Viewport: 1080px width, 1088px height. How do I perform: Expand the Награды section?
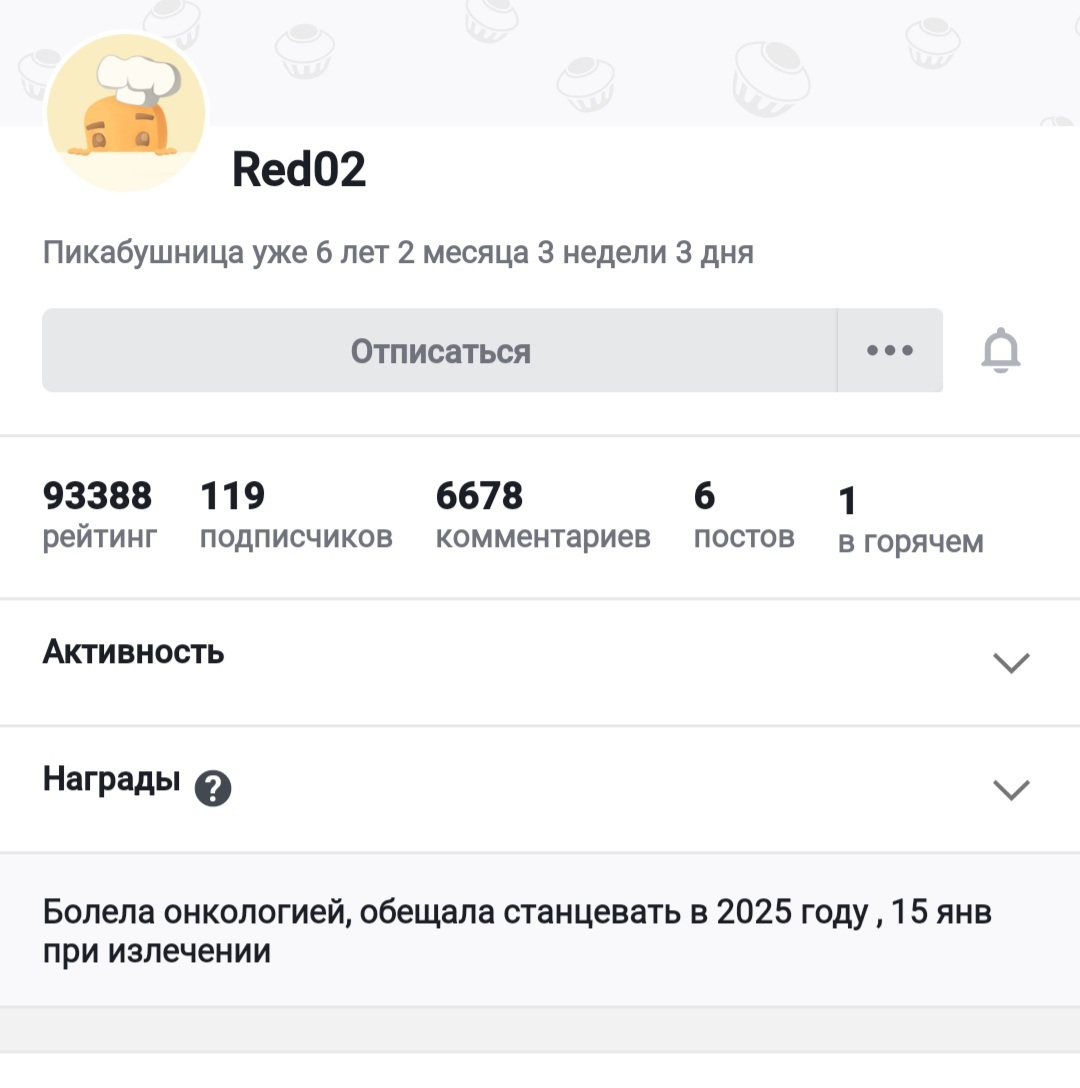coord(1011,789)
